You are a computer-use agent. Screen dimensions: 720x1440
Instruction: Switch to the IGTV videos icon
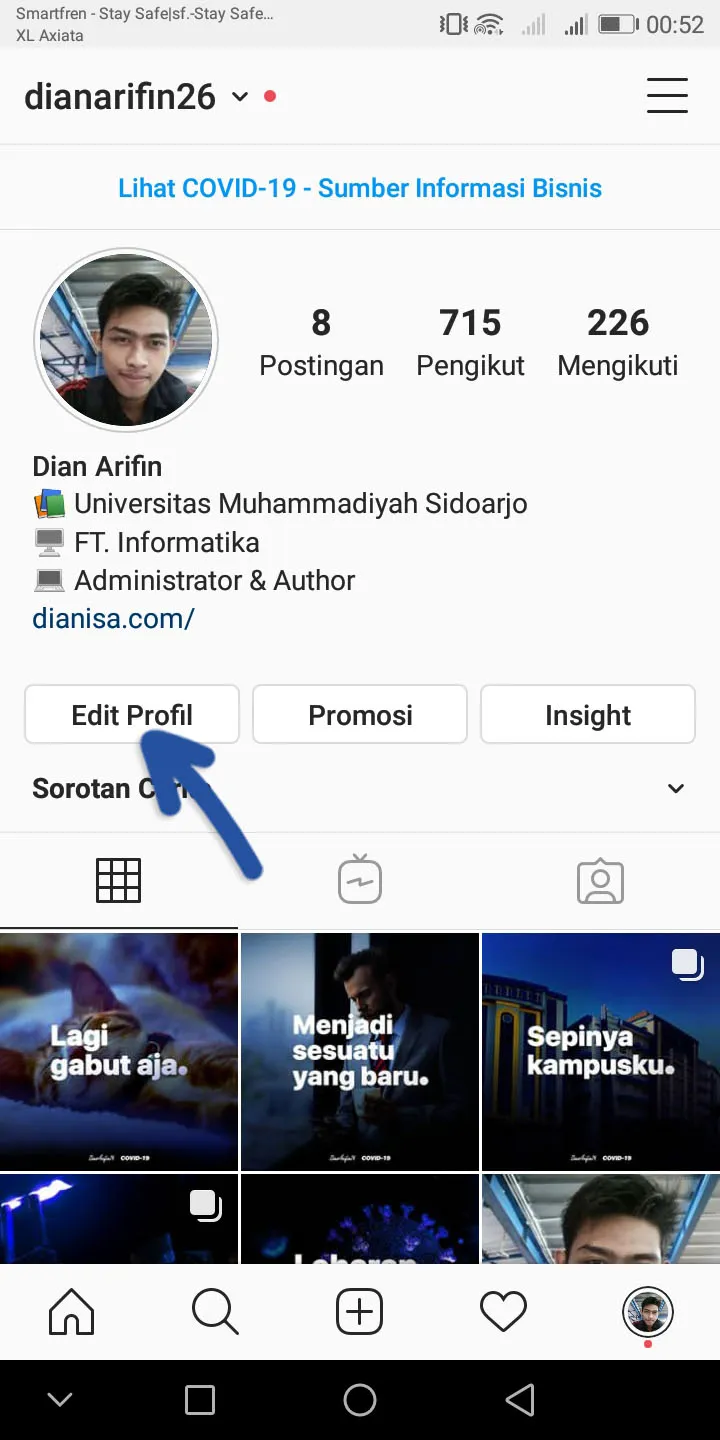tap(359, 880)
